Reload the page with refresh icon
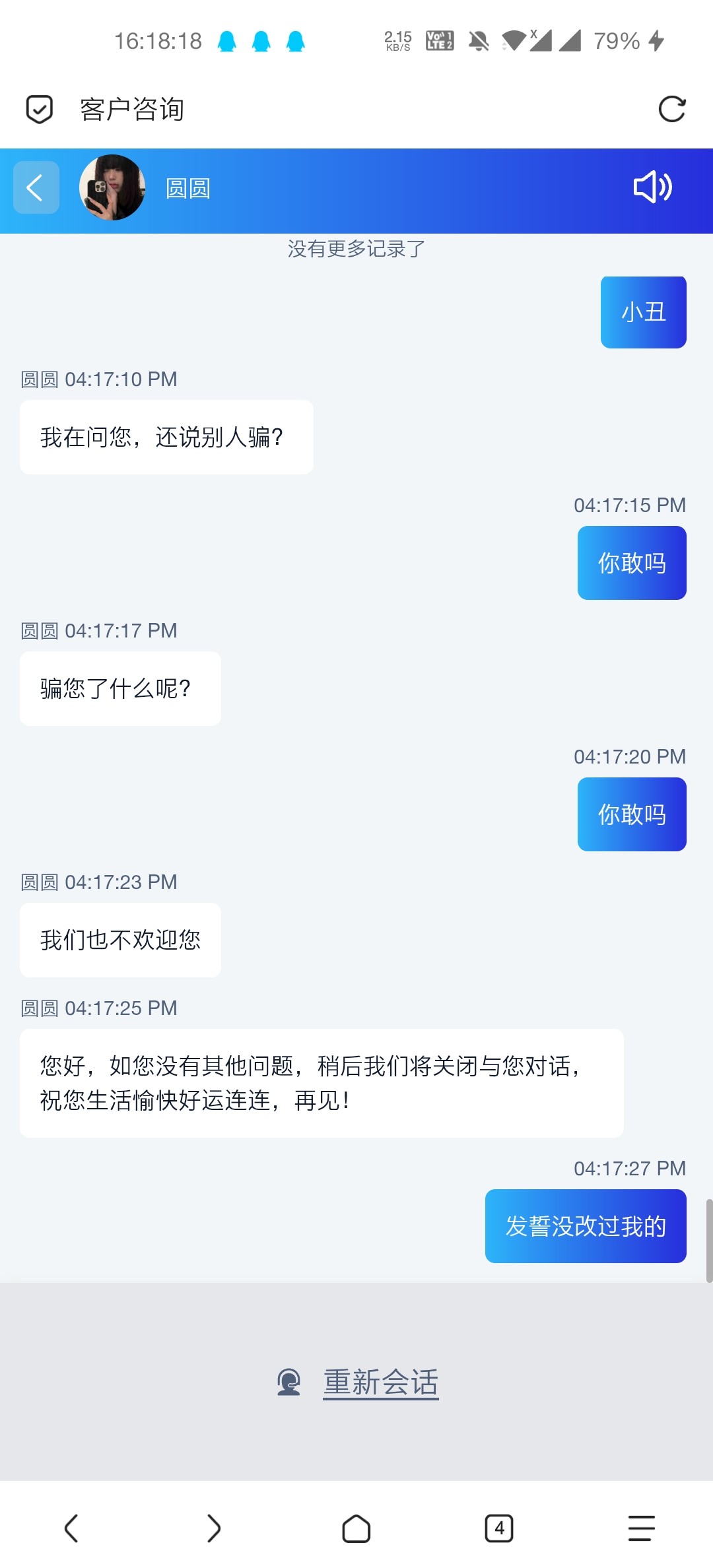This screenshot has width=713, height=1568. [672, 109]
